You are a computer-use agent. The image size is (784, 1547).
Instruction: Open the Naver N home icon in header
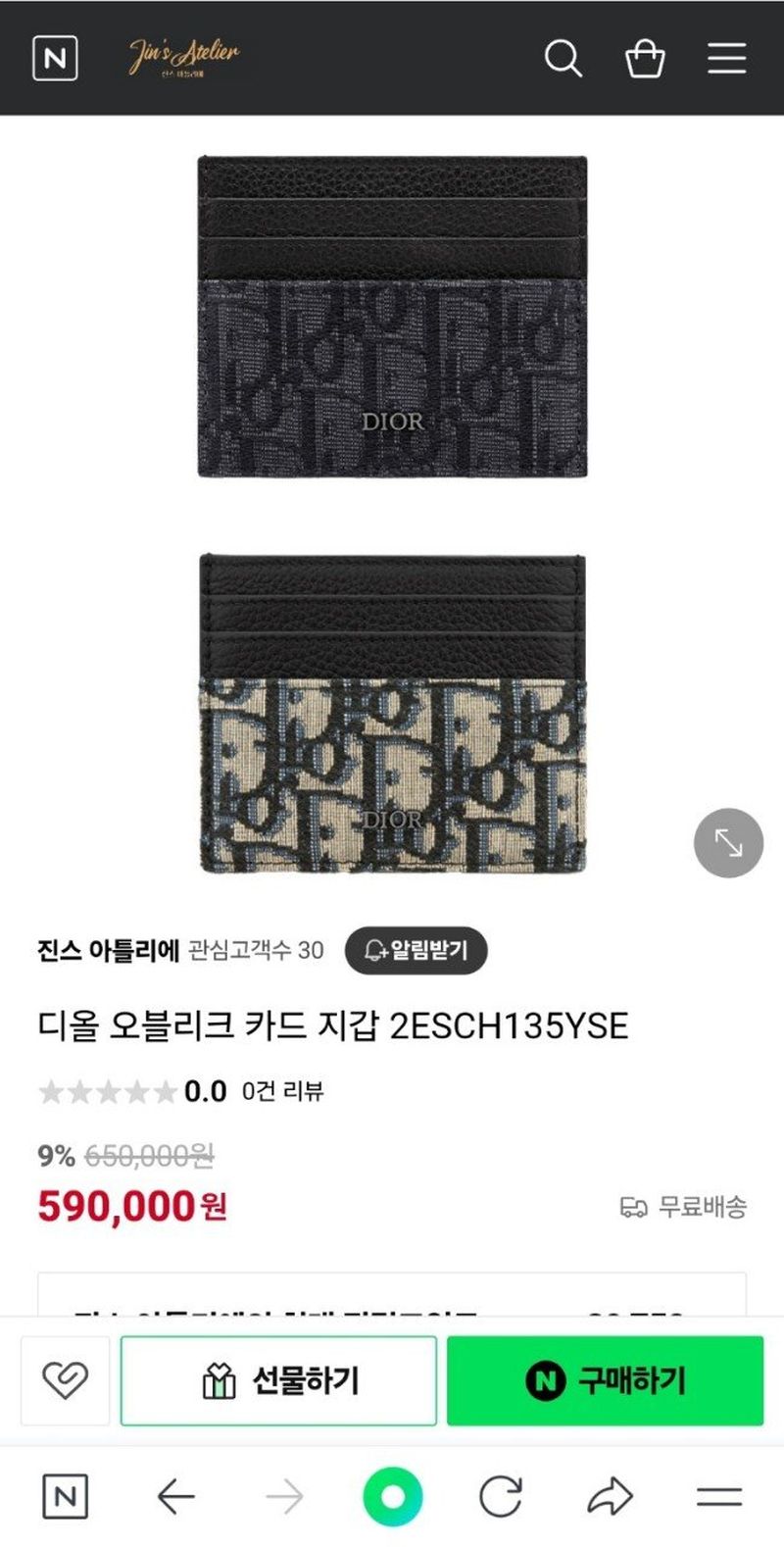coord(55,59)
